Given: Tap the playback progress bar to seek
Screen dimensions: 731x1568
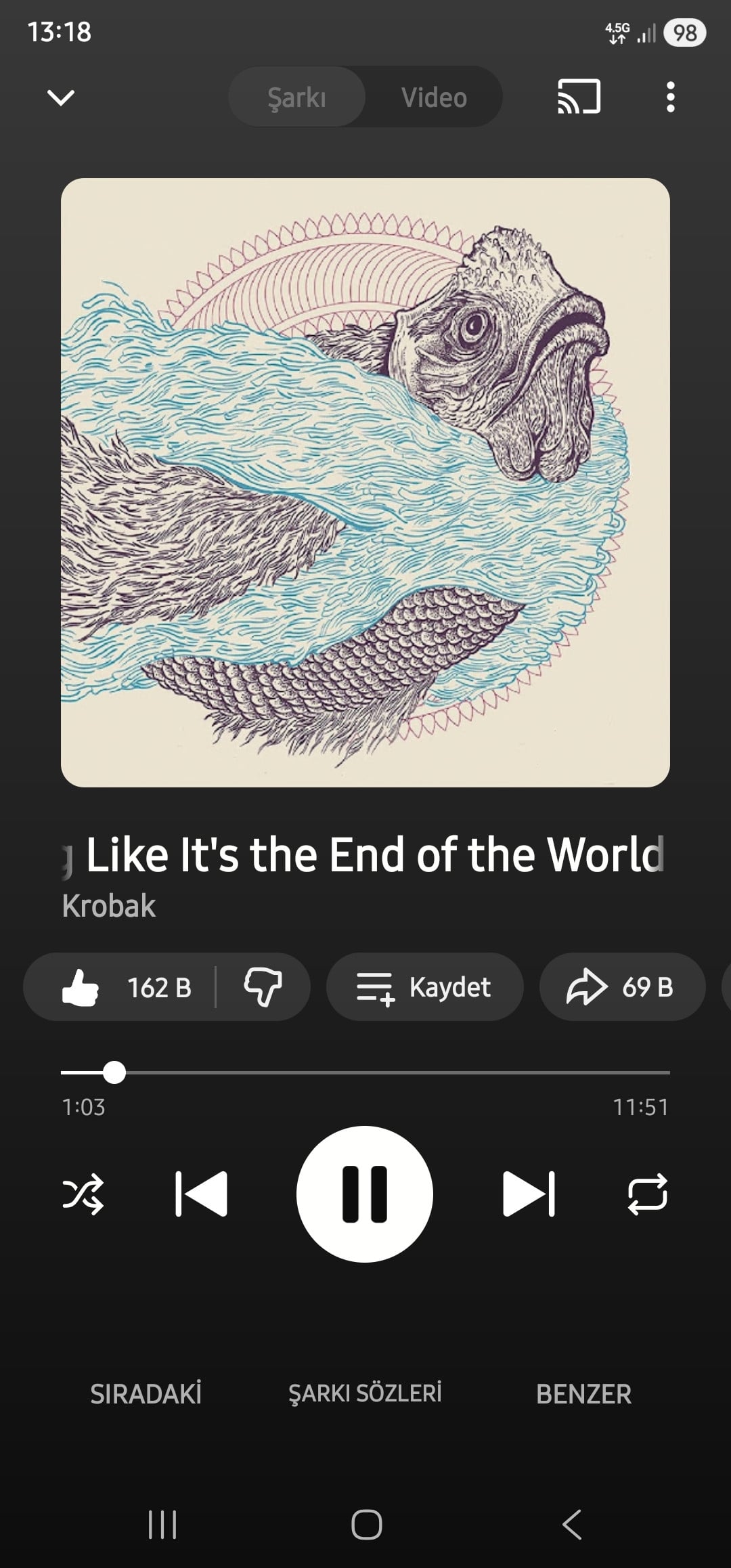Looking at the screenshot, I should coord(365,1072).
